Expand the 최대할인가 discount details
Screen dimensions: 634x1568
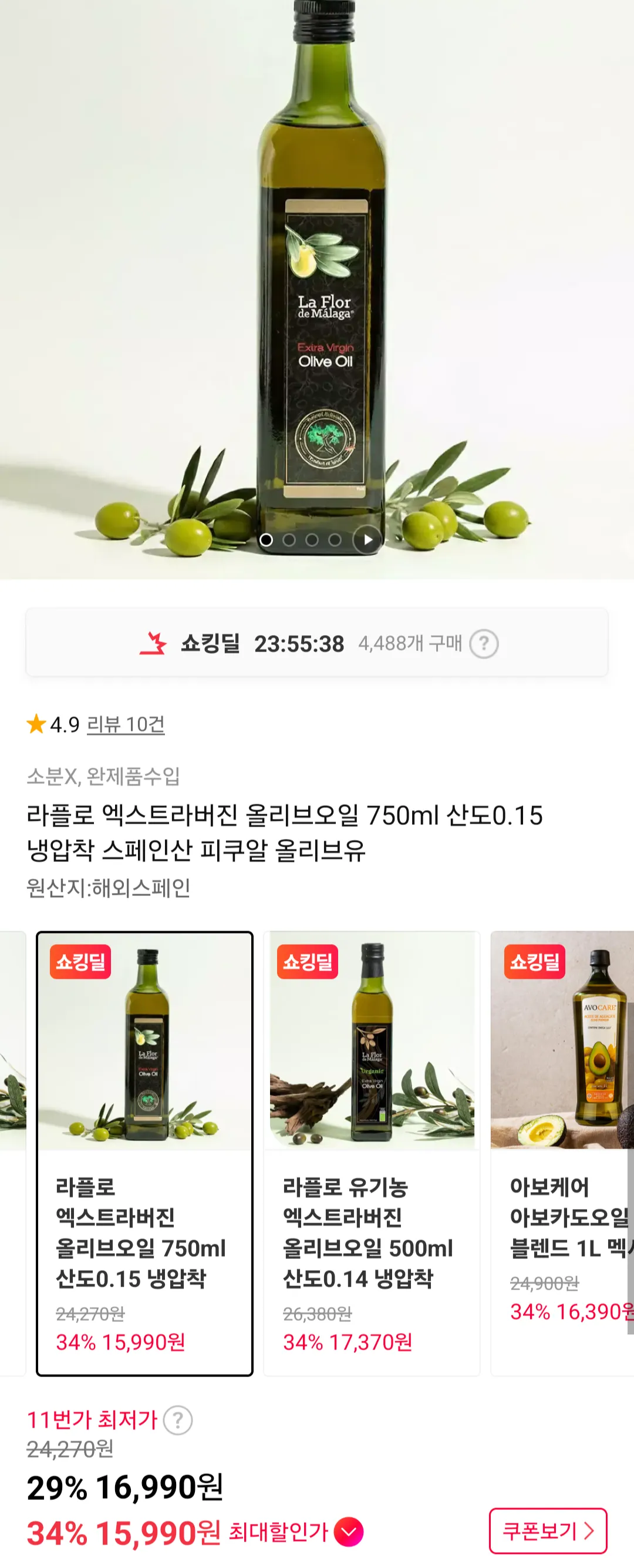pyautogui.click(x=348, y=1532)
